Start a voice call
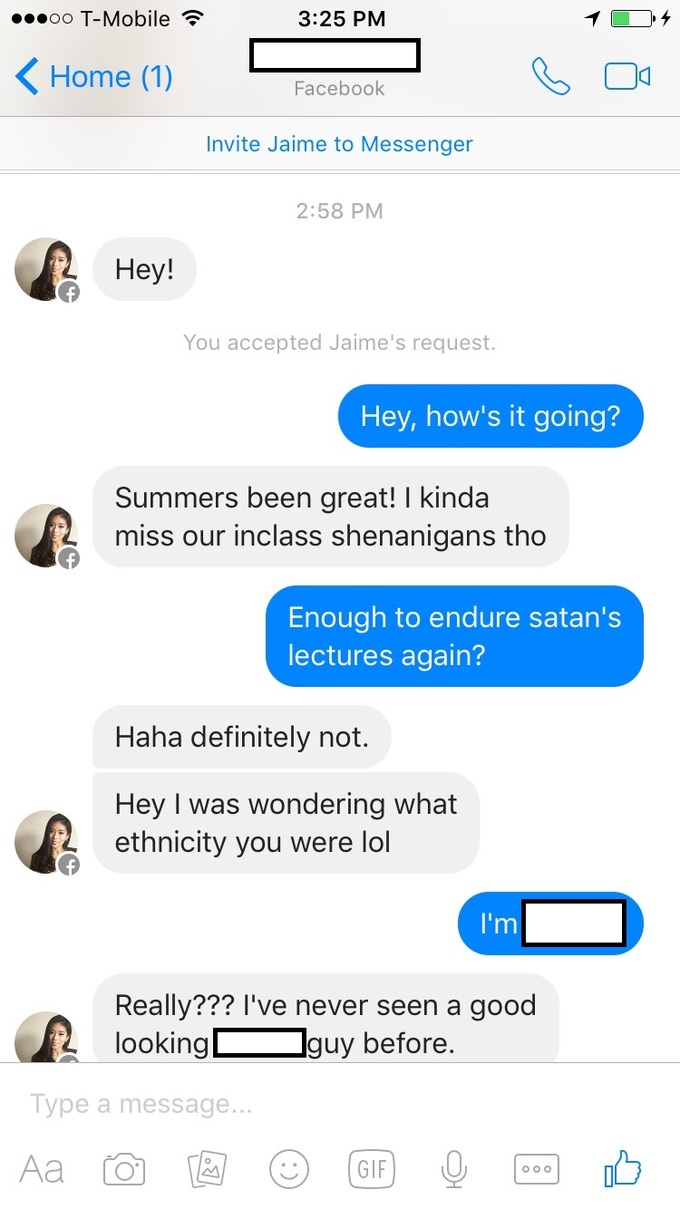The height and width of the screenshot is (1209, 680). [x=550, y=77]
